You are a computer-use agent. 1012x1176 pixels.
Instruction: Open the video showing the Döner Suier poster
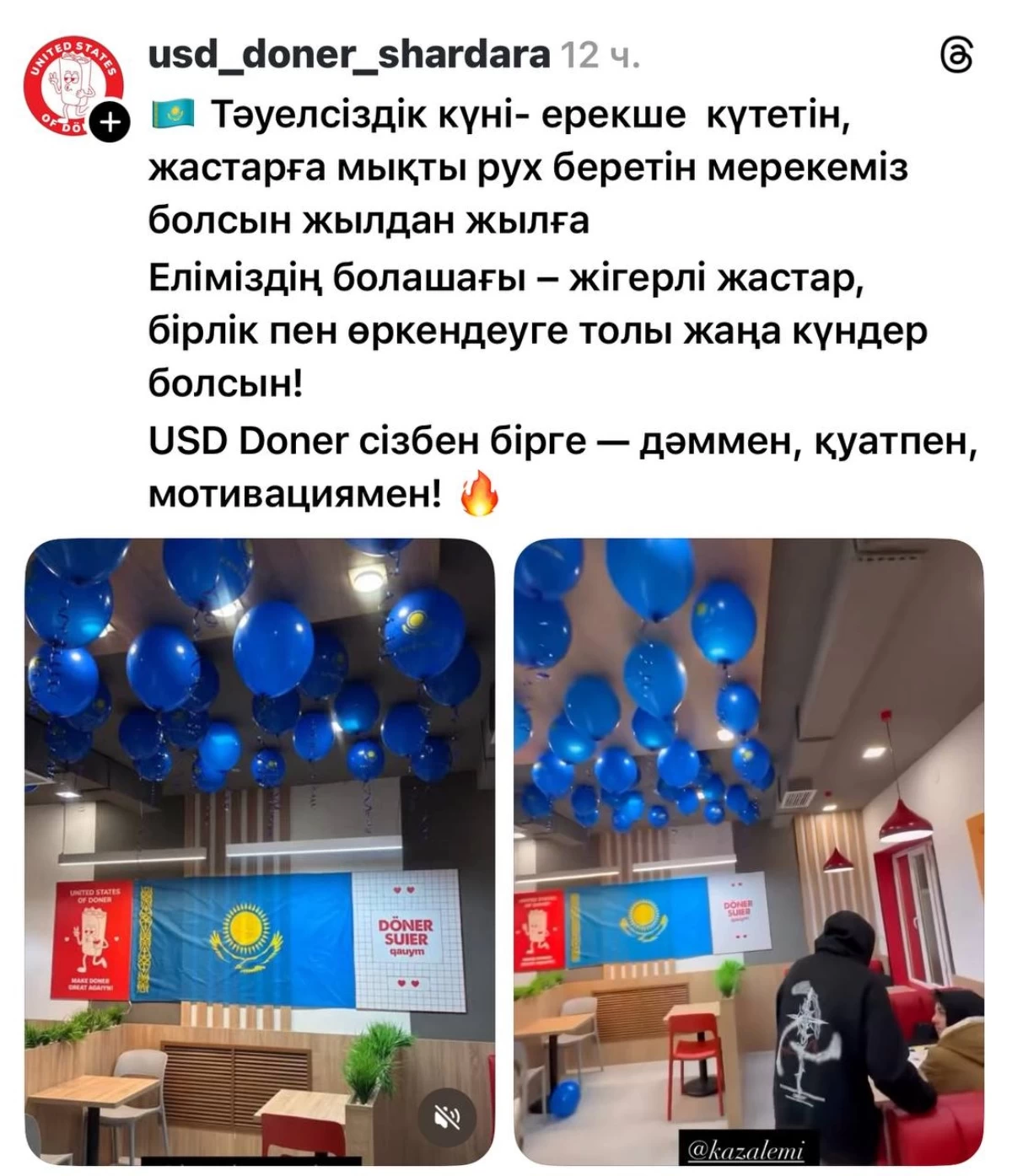[x=260, y=850]
